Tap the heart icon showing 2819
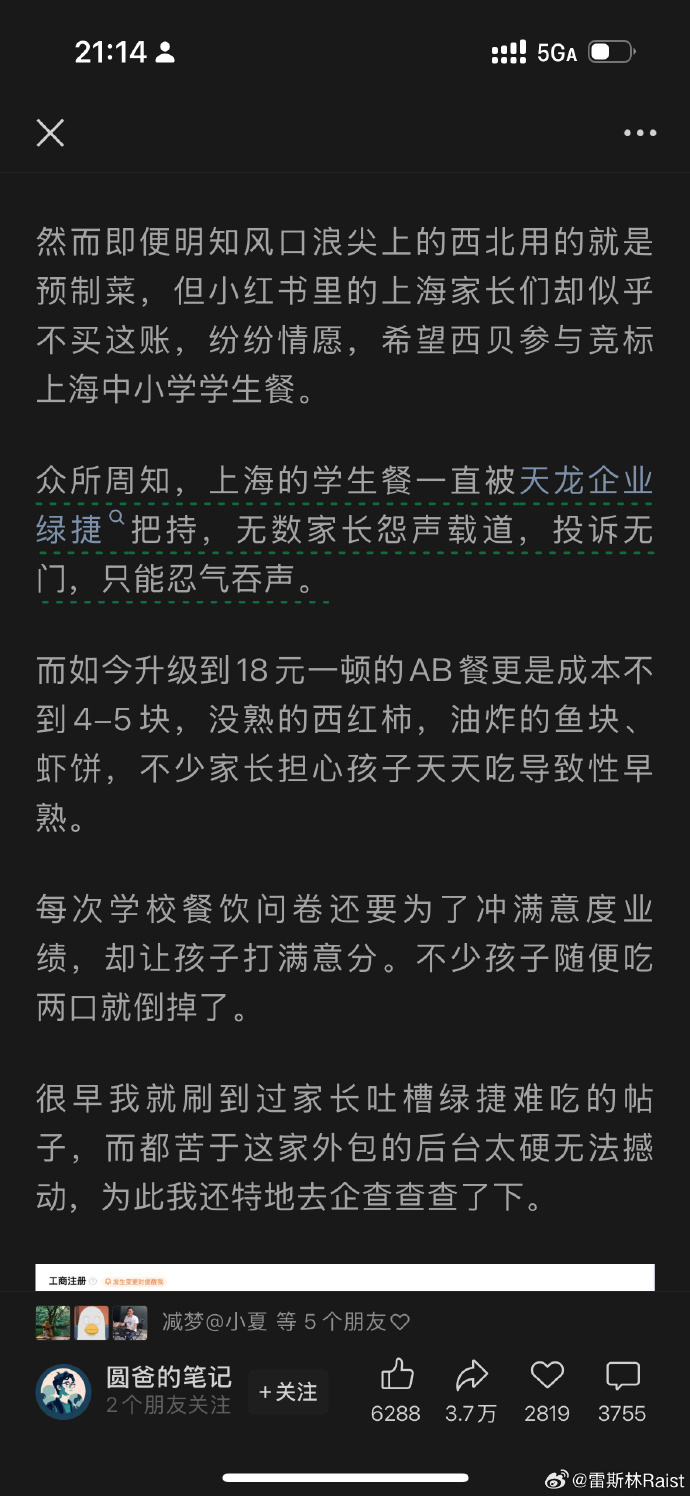690x1496 pixels. click(x=547, y=1377)
